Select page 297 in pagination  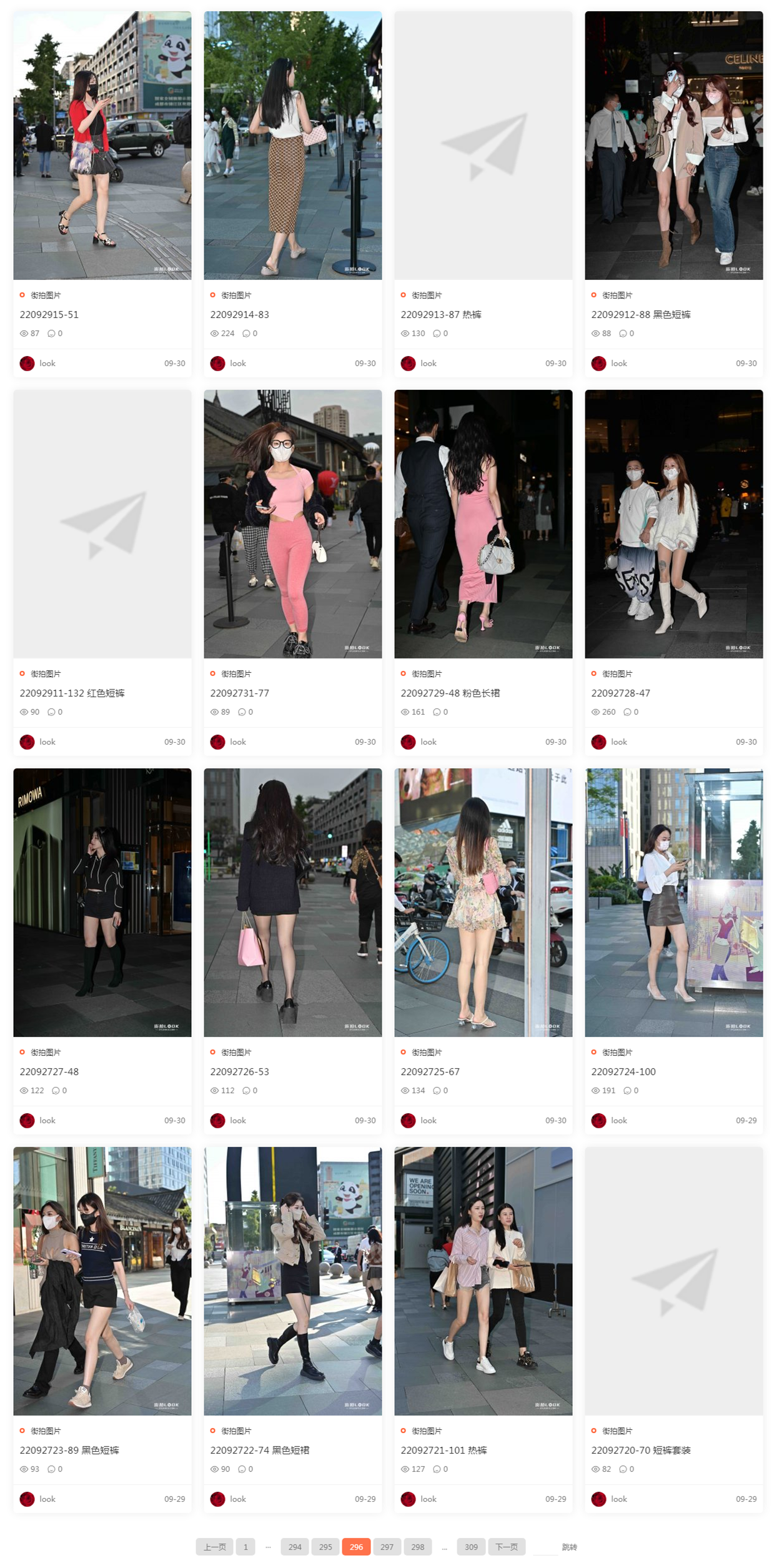pyautogui.click(x=387, y=1547)
